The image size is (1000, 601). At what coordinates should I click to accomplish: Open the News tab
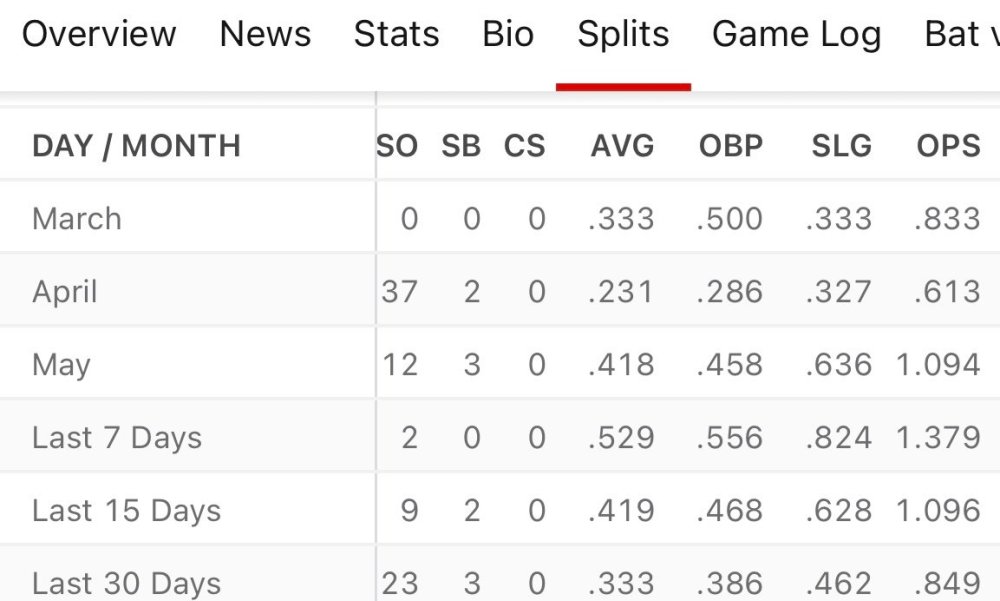pos(265,35)
